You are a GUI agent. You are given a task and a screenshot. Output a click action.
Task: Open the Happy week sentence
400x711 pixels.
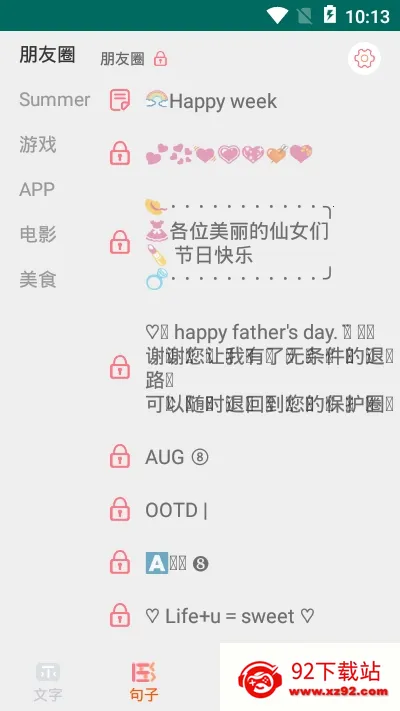(211, 101)
